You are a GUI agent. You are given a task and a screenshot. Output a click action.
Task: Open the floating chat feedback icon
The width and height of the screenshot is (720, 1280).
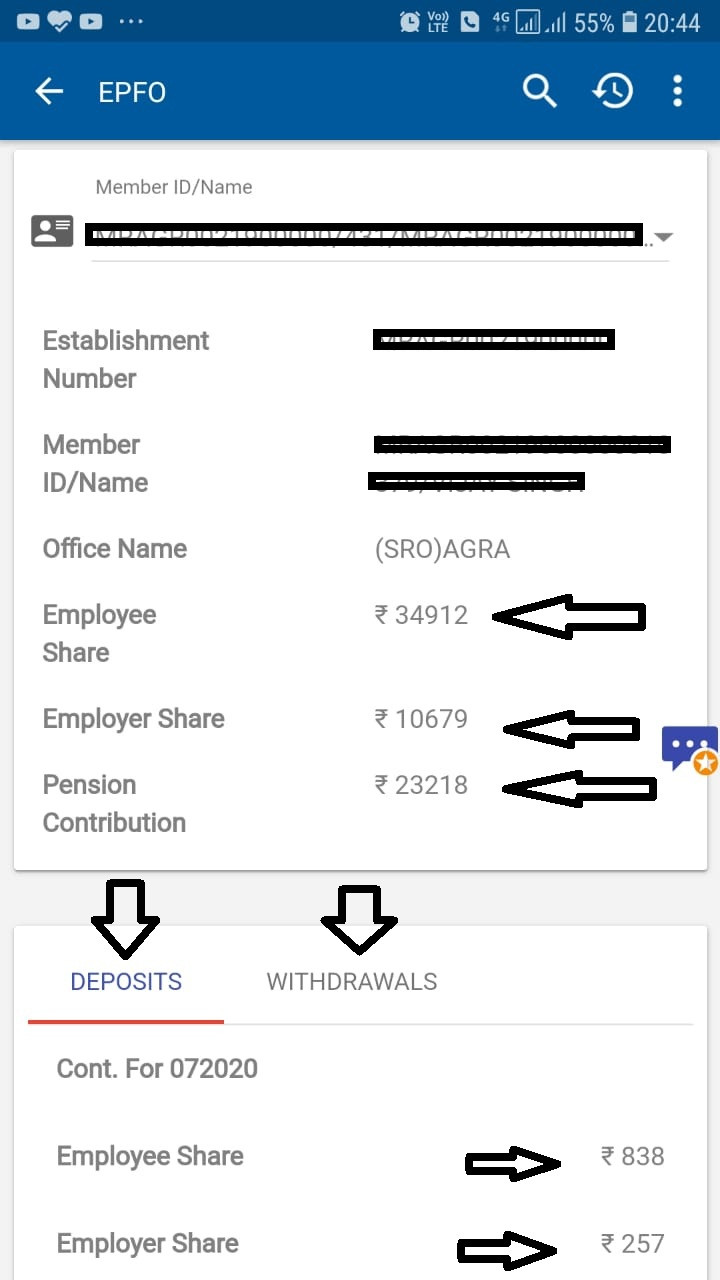coord(690,750)
